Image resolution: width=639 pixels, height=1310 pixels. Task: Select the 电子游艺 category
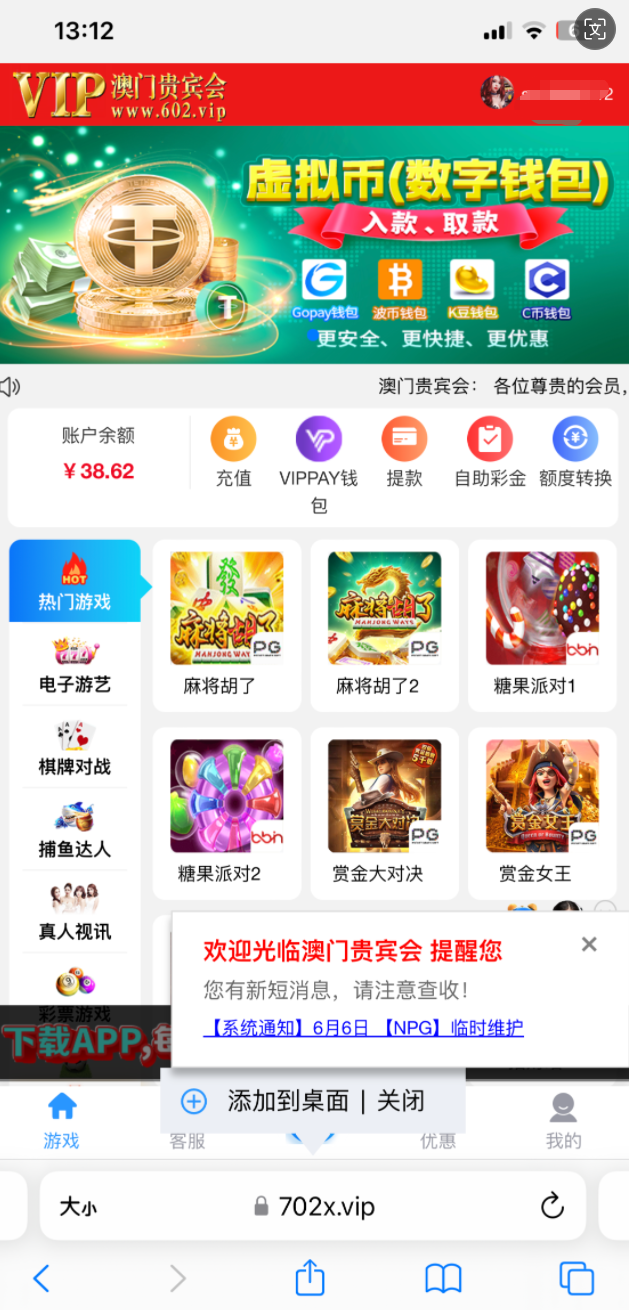(75, 663)
